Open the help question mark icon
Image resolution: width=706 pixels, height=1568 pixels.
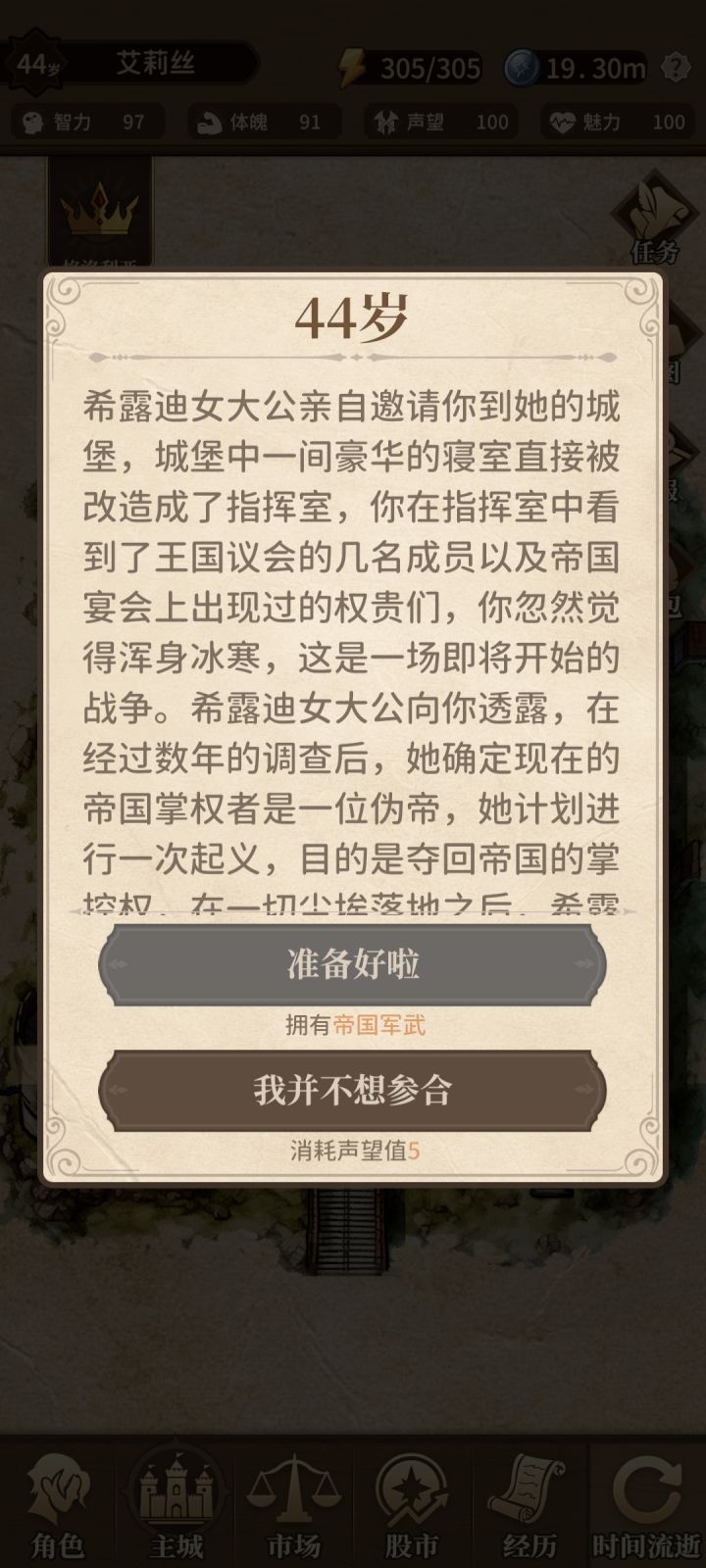tap(675, 65)
